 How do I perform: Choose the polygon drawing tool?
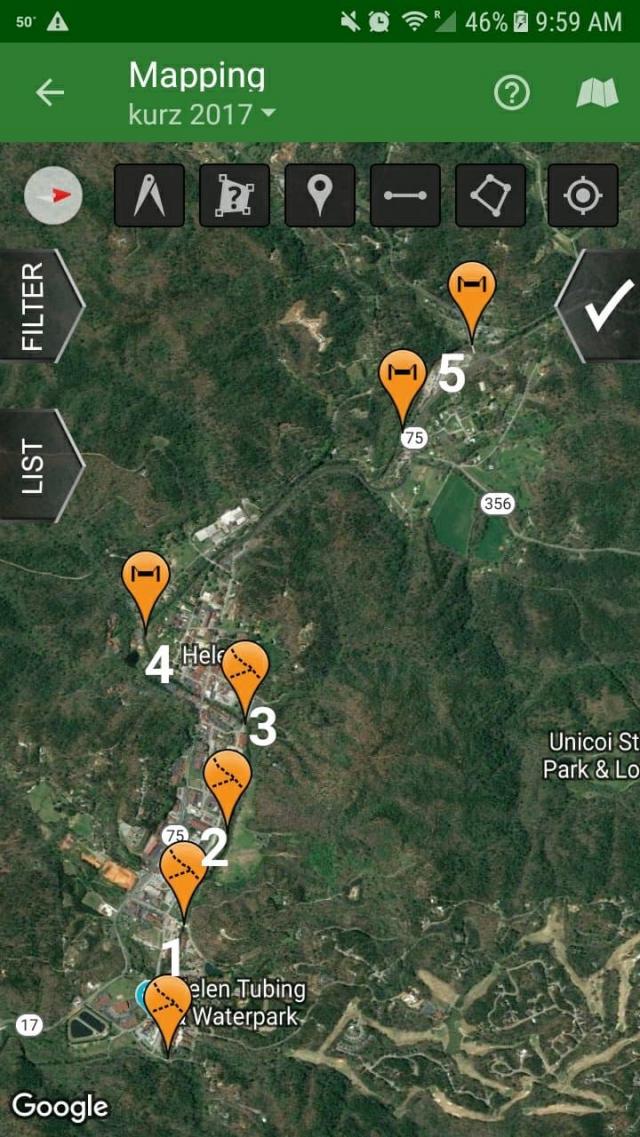click(x=491, y=195)
